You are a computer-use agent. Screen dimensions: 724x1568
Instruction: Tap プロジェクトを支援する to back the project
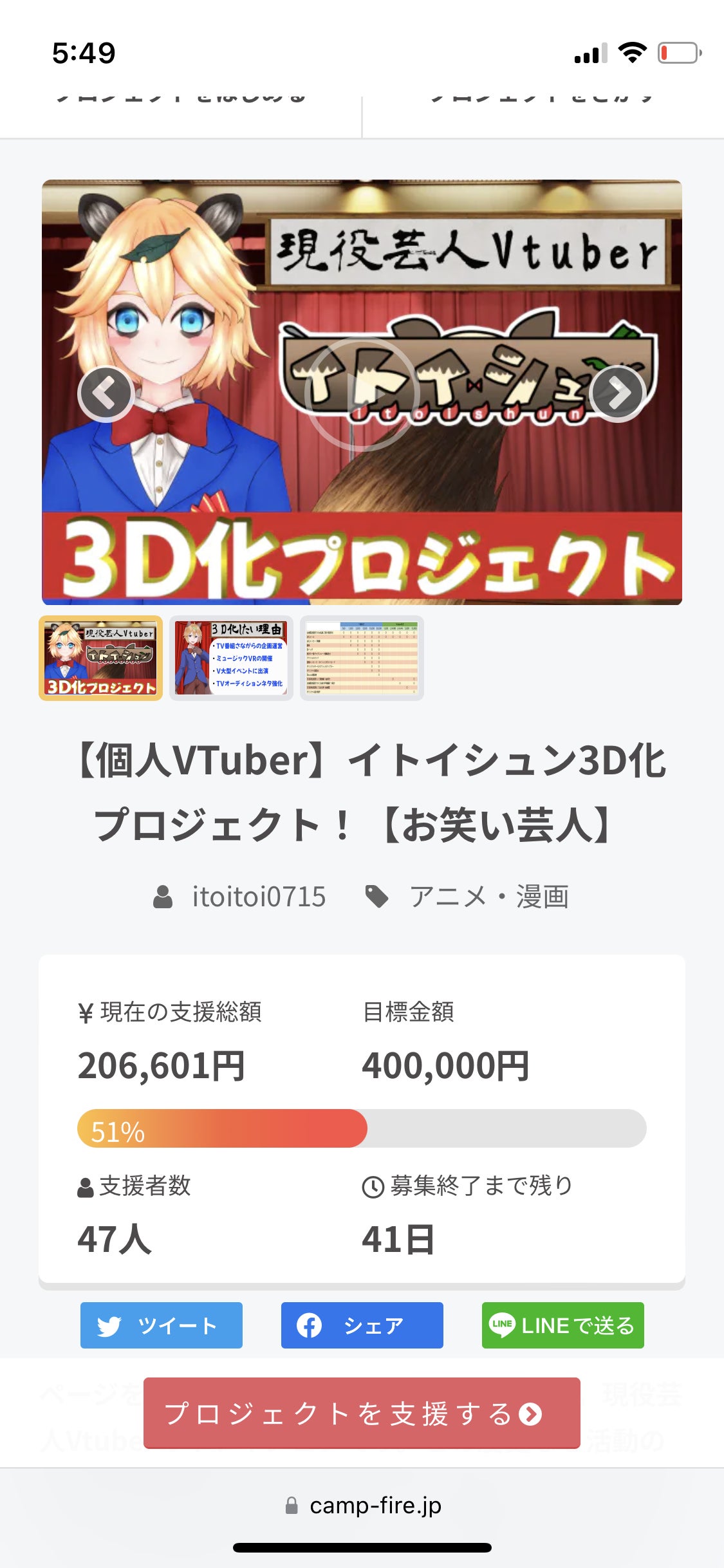click(362, 1413)
